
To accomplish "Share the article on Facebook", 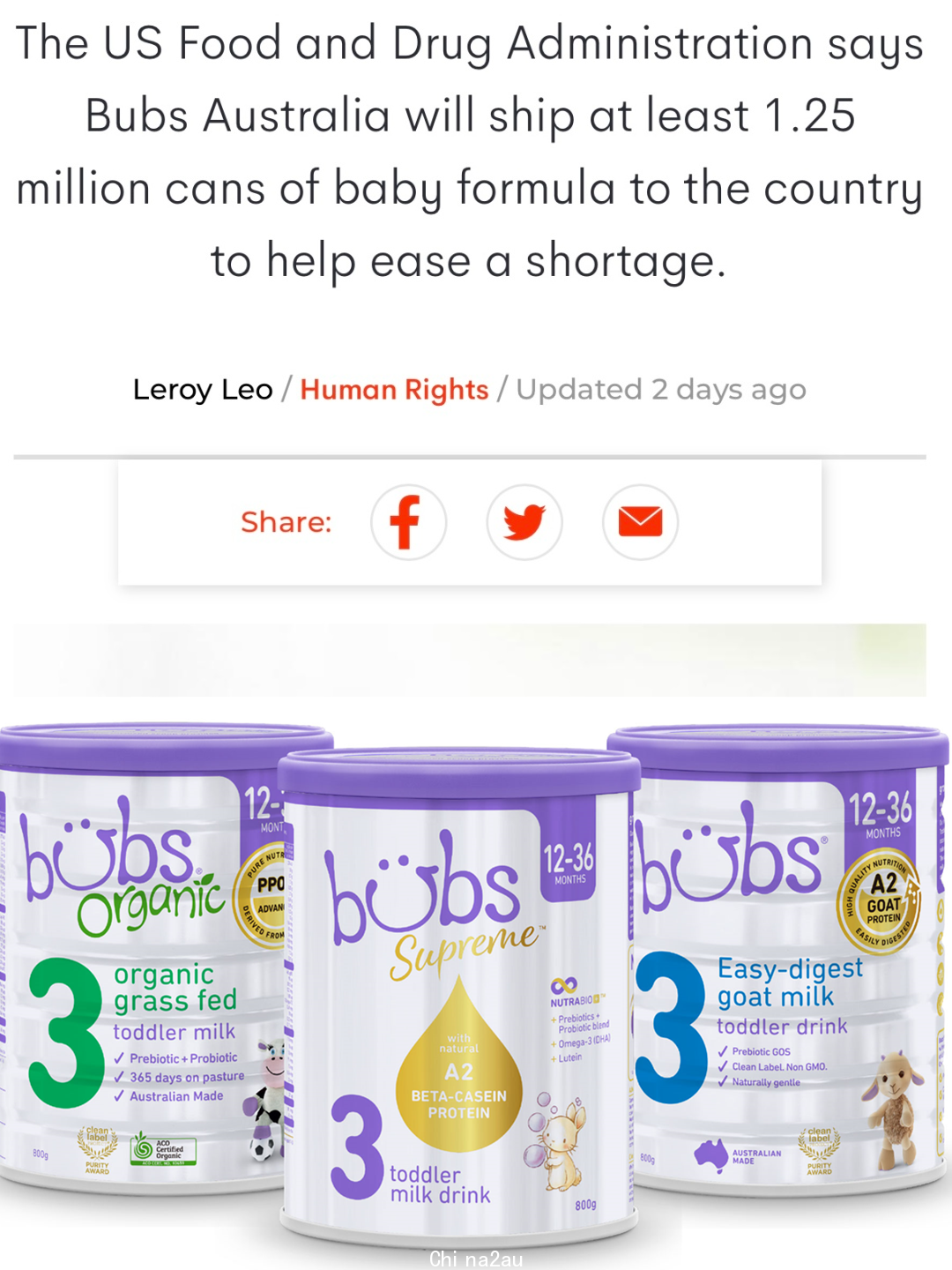I will point(408,522).
